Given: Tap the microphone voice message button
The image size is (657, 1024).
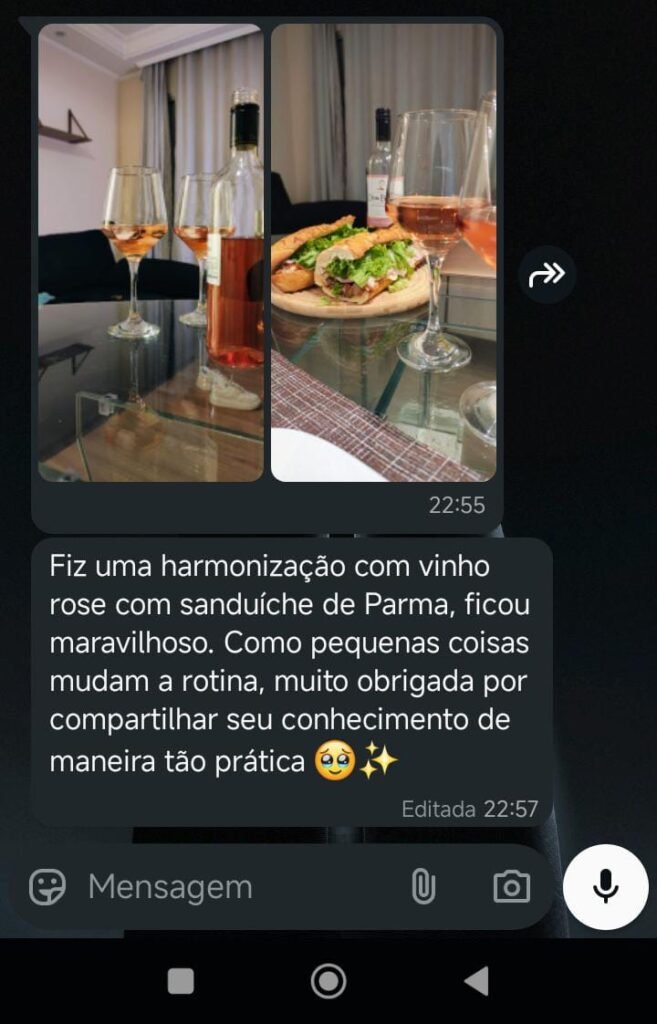Looking at the screenshot, I should pyautogui.click(x=605, y=887).
